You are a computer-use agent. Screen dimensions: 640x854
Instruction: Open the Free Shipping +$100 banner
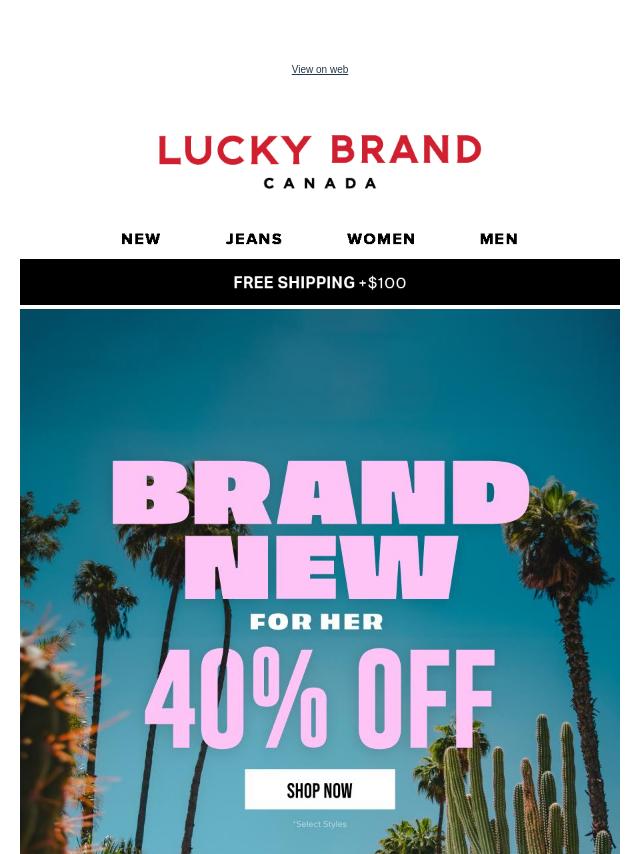[320, 283]
